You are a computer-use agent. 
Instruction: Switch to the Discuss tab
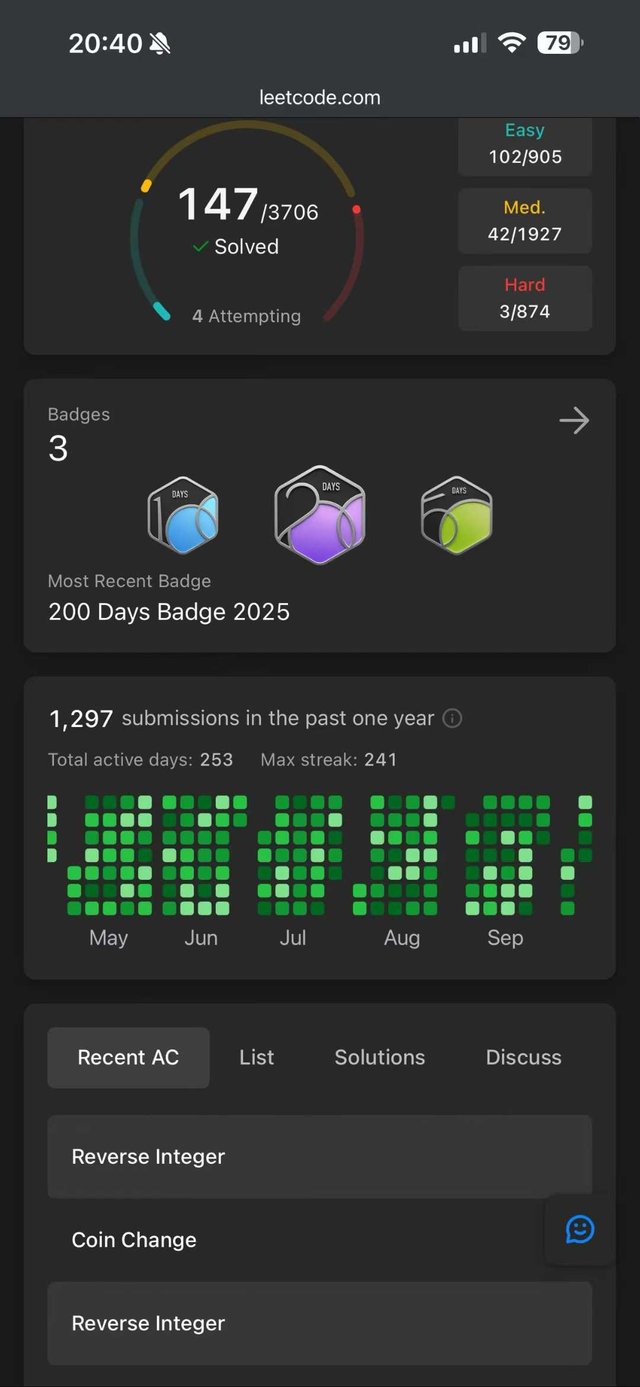523,1057
